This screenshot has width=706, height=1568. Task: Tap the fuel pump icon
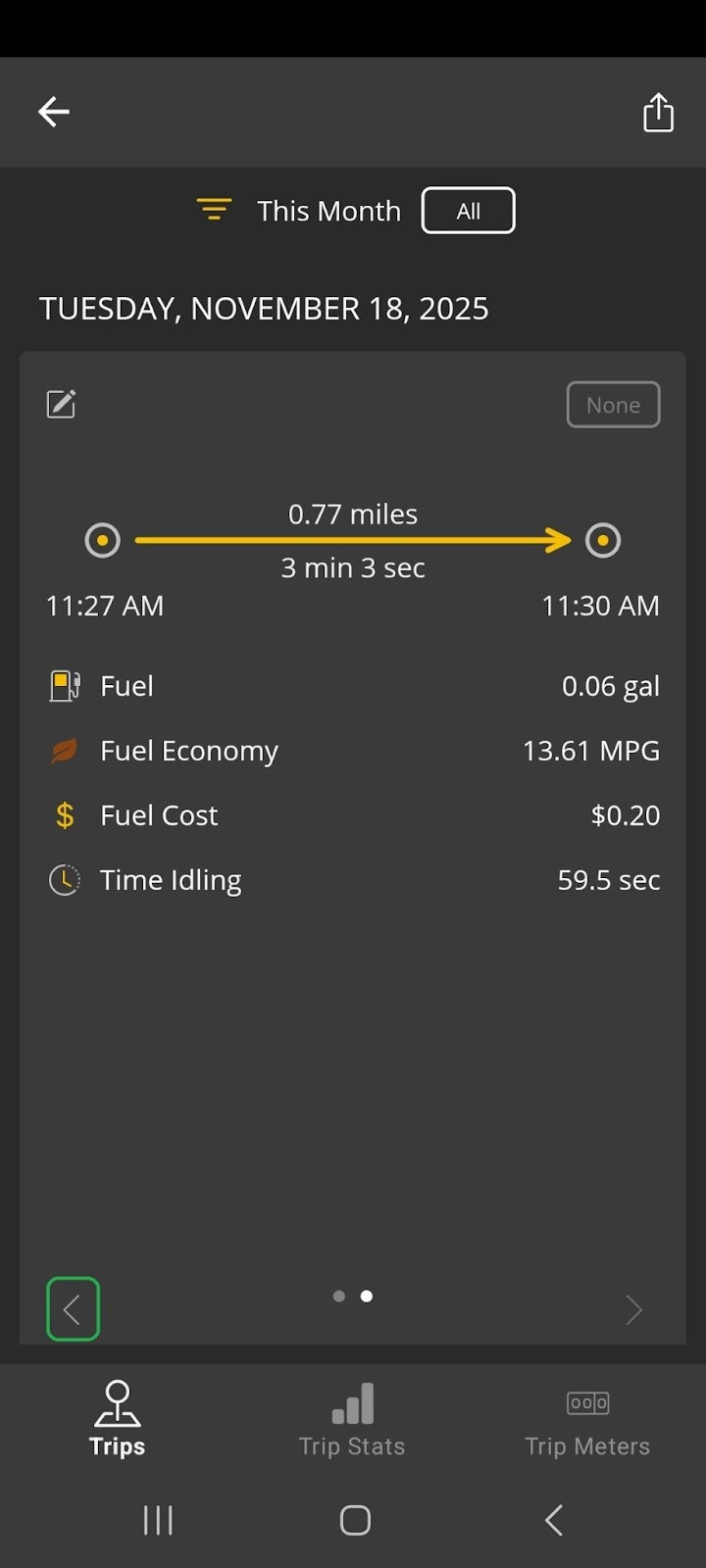click(x=63, y=685)
